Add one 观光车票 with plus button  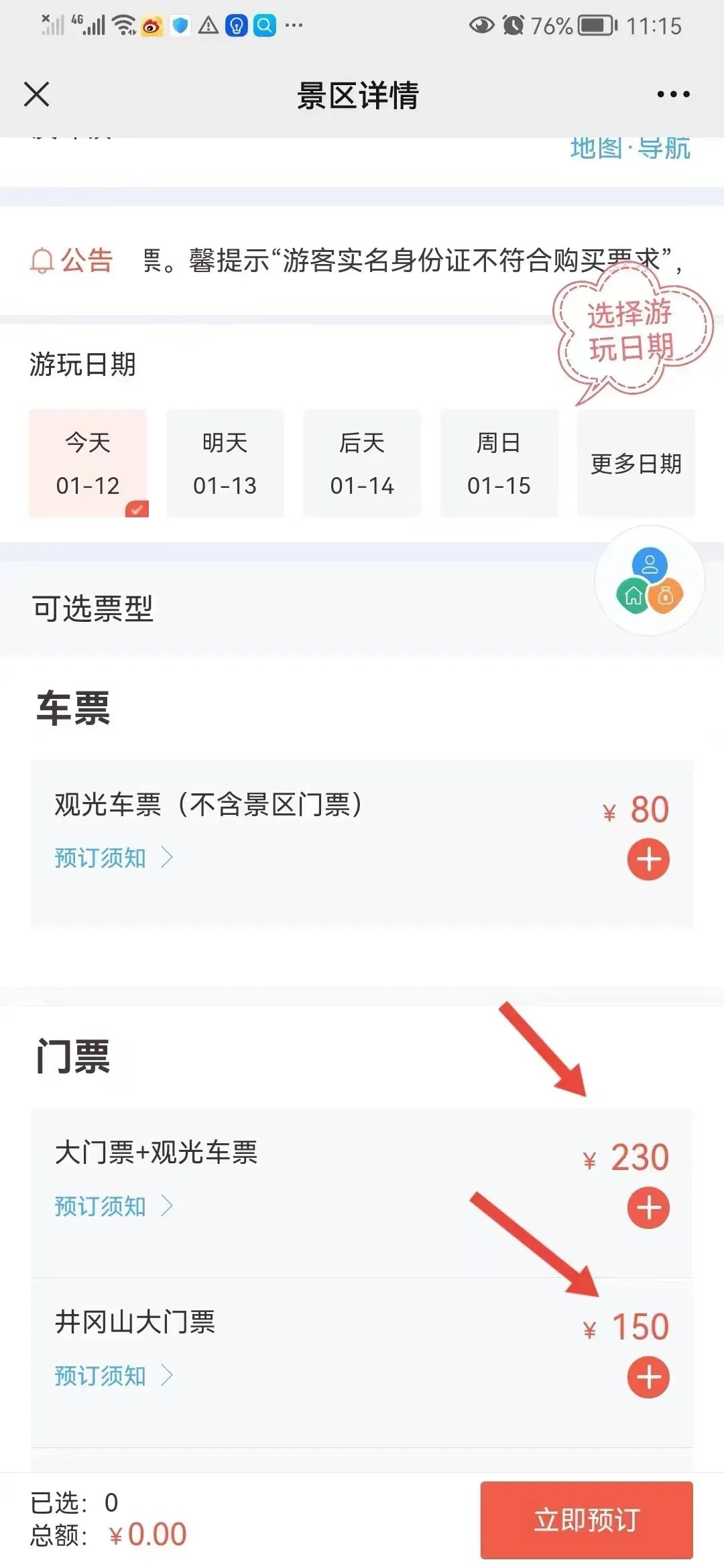point(648,859)
